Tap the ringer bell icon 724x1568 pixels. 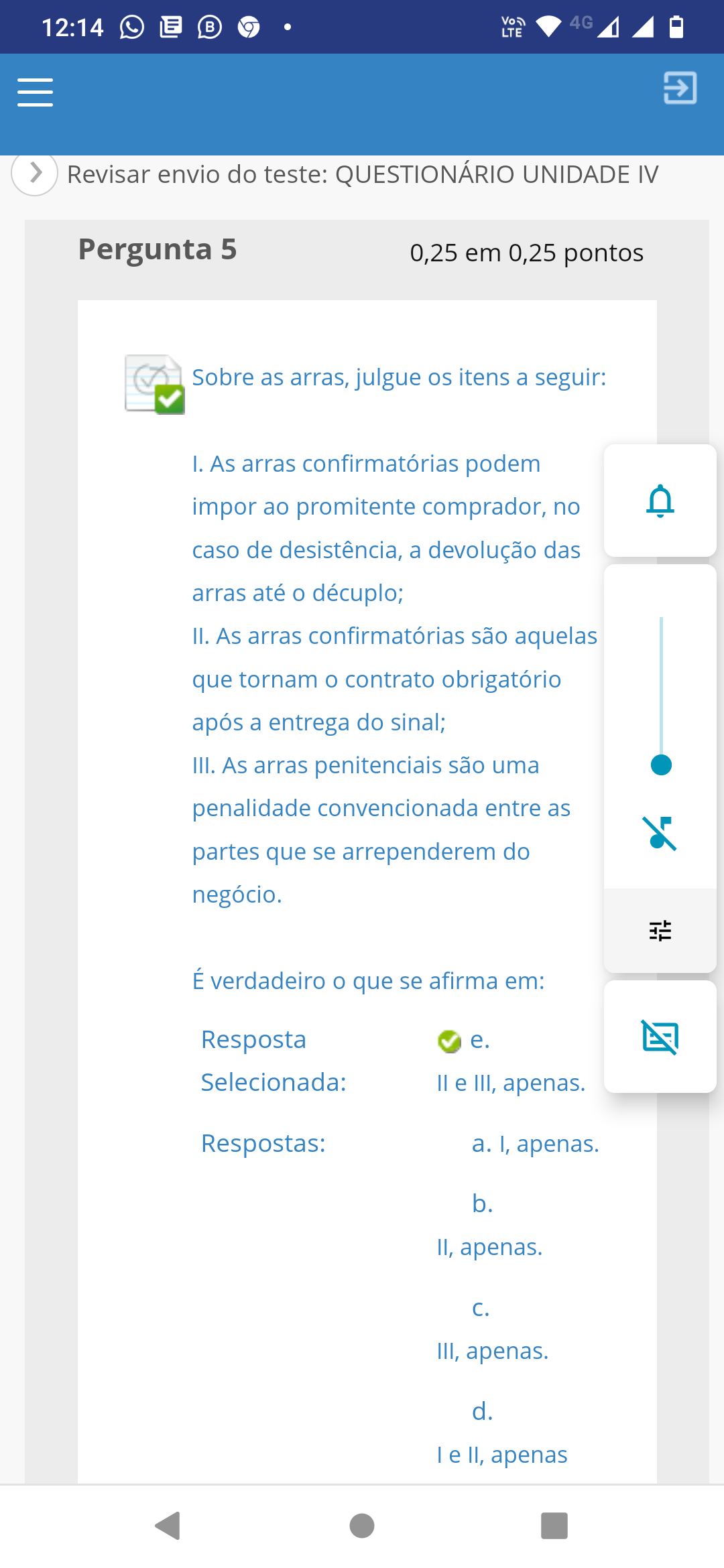(x=660, y=501)
